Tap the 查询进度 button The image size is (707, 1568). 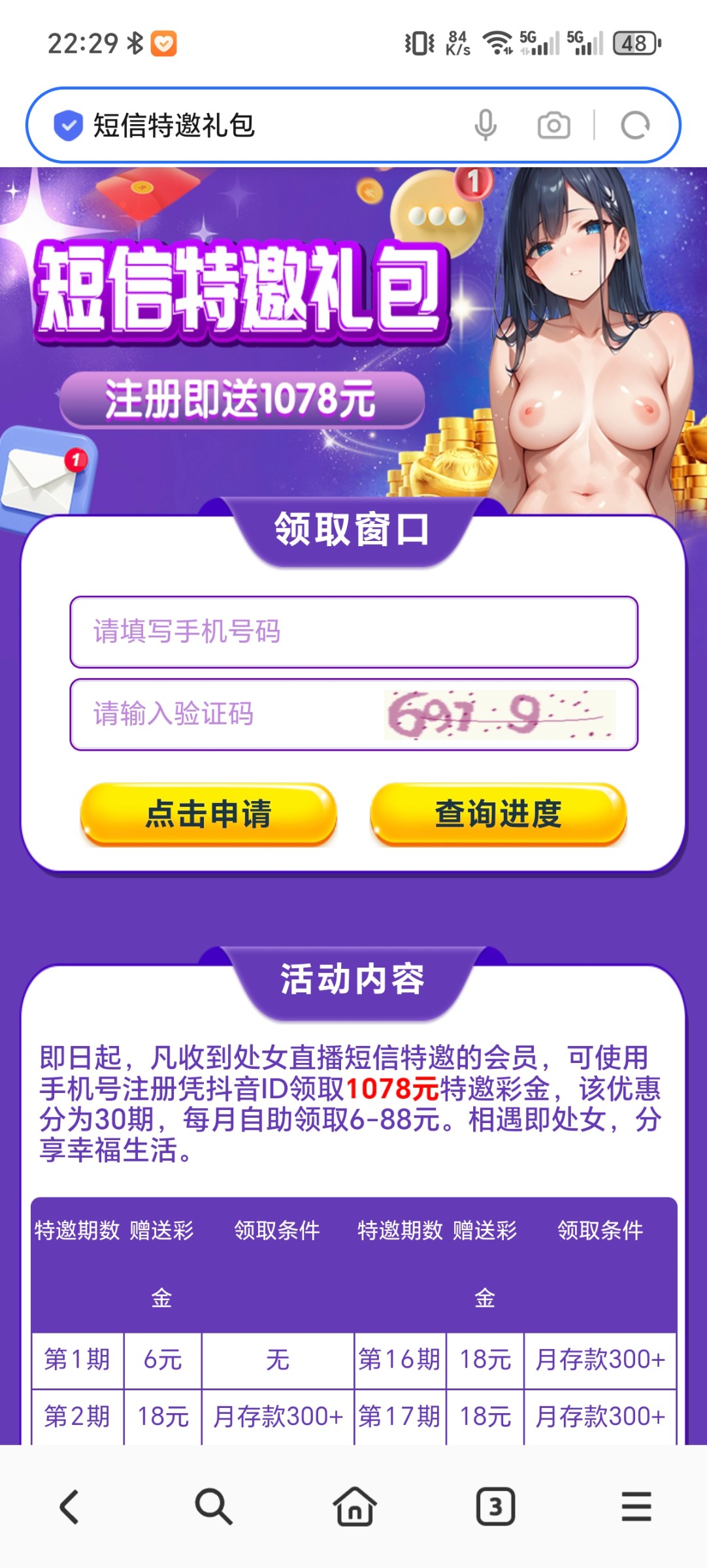tap(498, 814)
